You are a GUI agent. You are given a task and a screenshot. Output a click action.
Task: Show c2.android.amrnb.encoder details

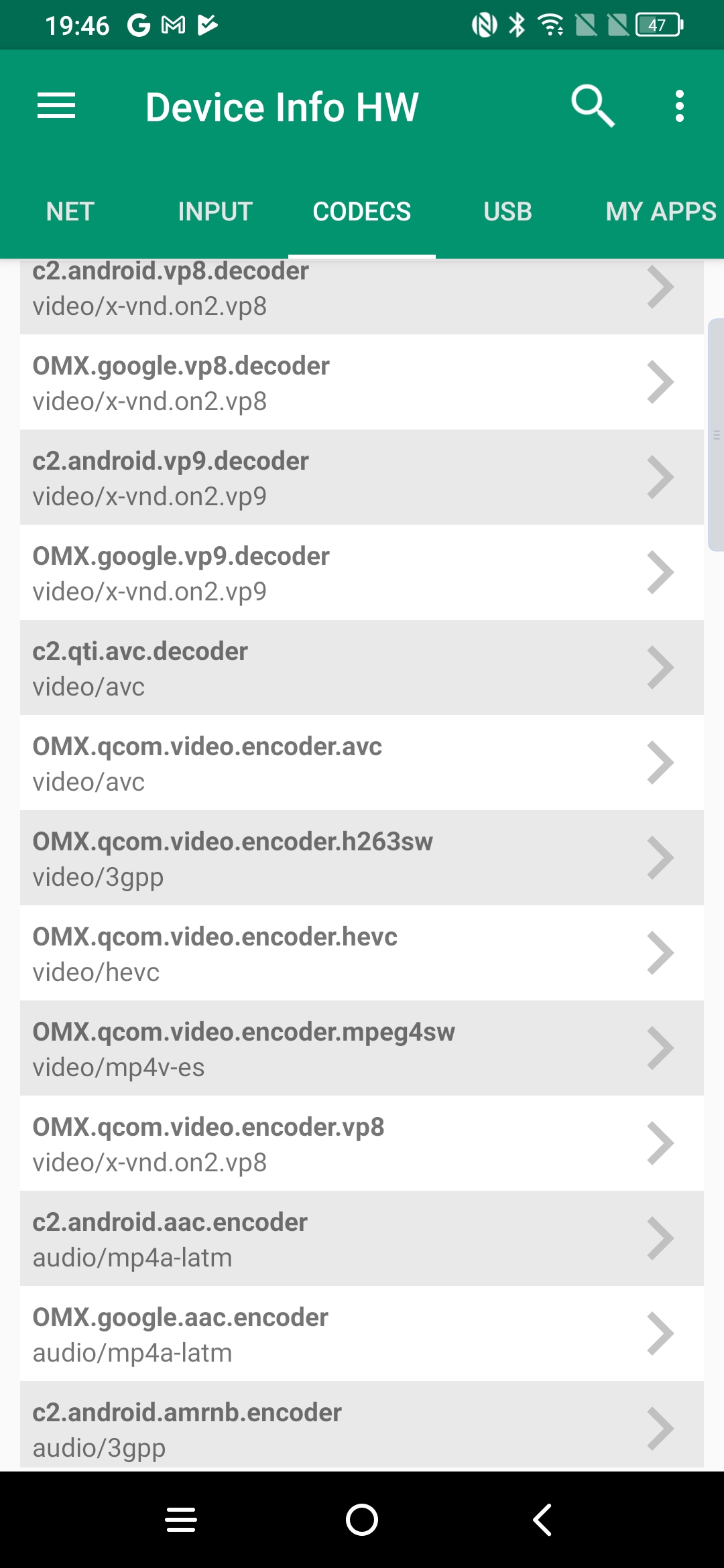pos(362,1427)
